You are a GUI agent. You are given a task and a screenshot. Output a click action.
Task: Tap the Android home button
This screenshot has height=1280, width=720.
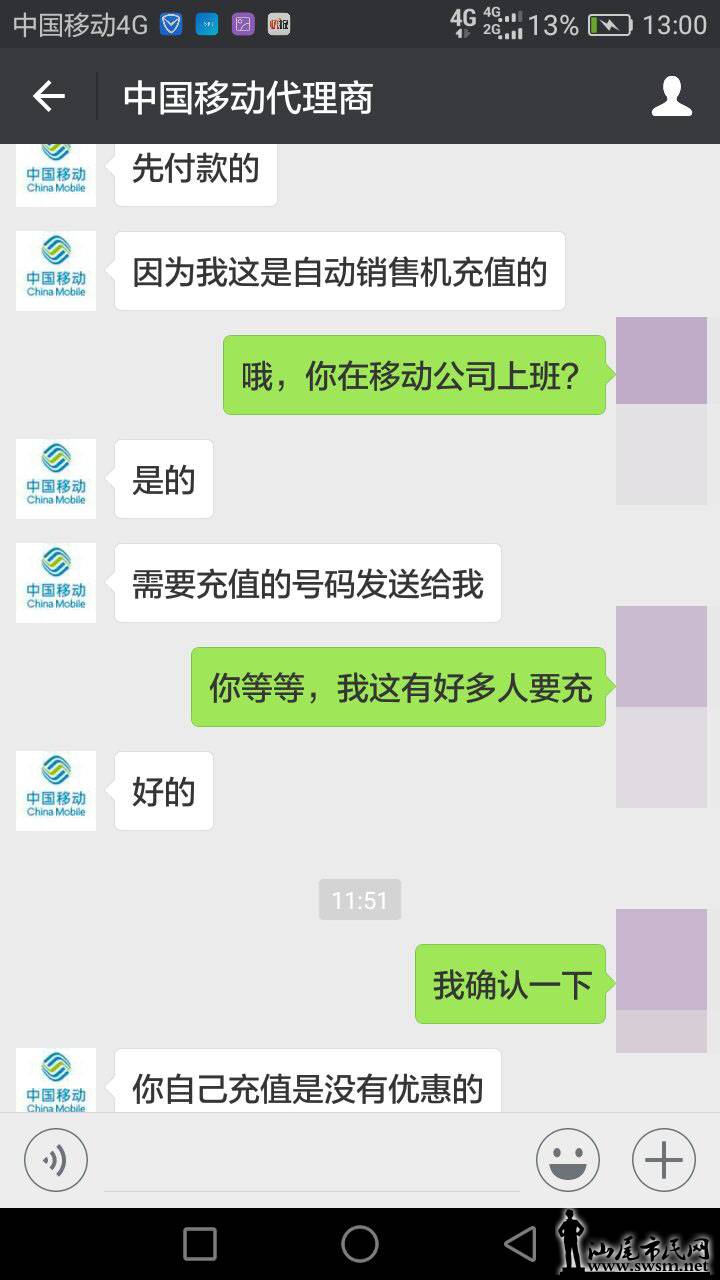[360, 1244]
